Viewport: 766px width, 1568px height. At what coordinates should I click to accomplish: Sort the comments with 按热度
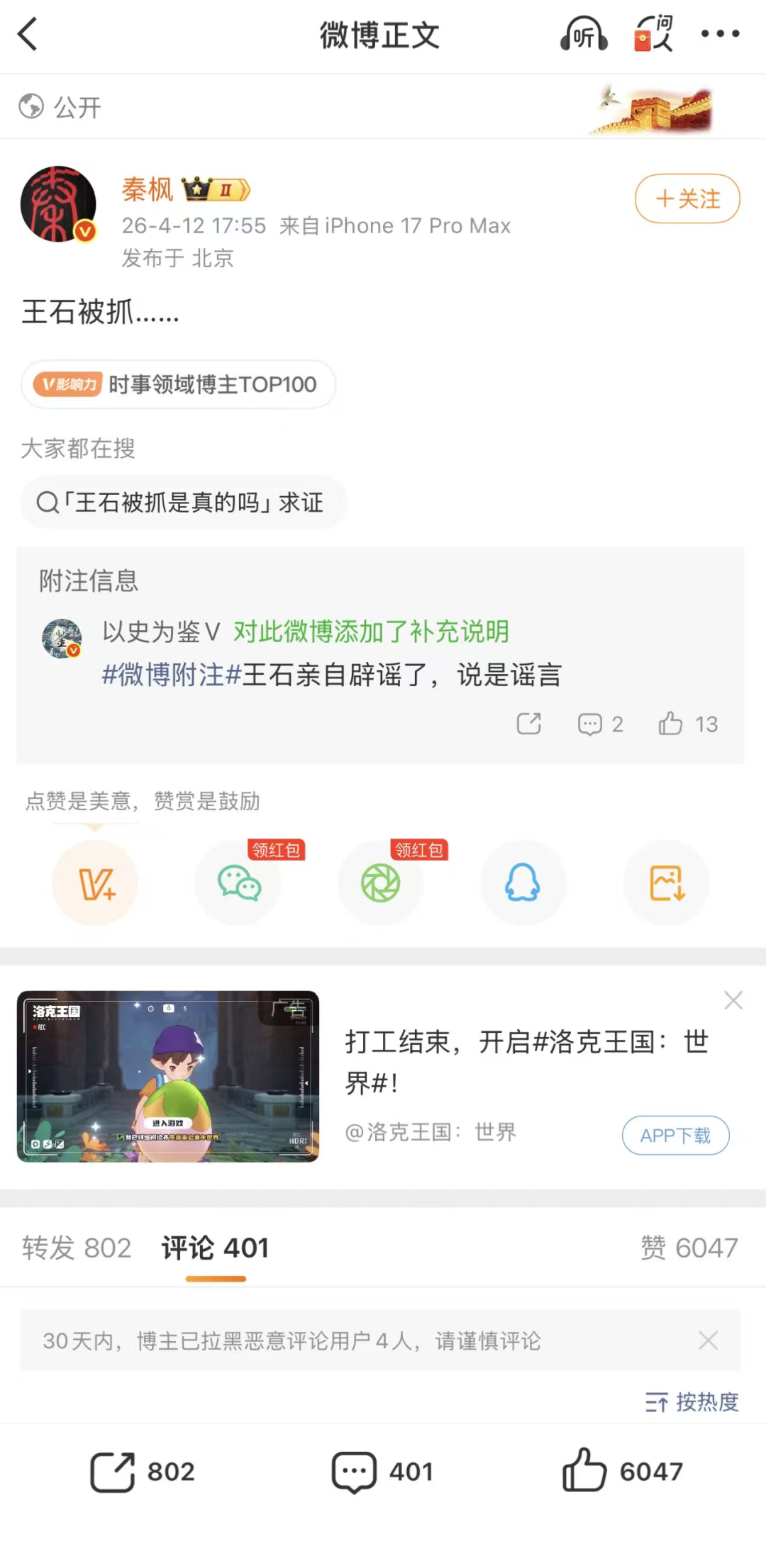pyautogui.click(x=692, y=1401)
